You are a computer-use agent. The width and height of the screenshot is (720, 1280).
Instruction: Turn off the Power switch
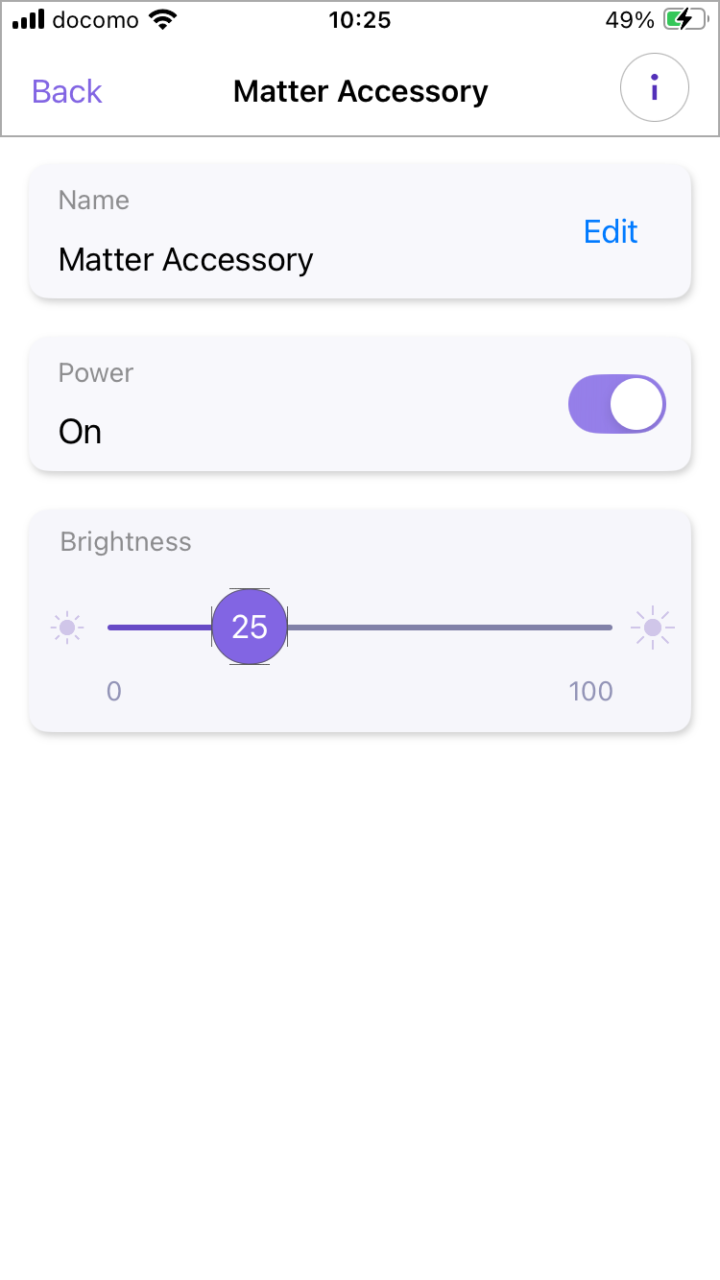pos(617,404)
